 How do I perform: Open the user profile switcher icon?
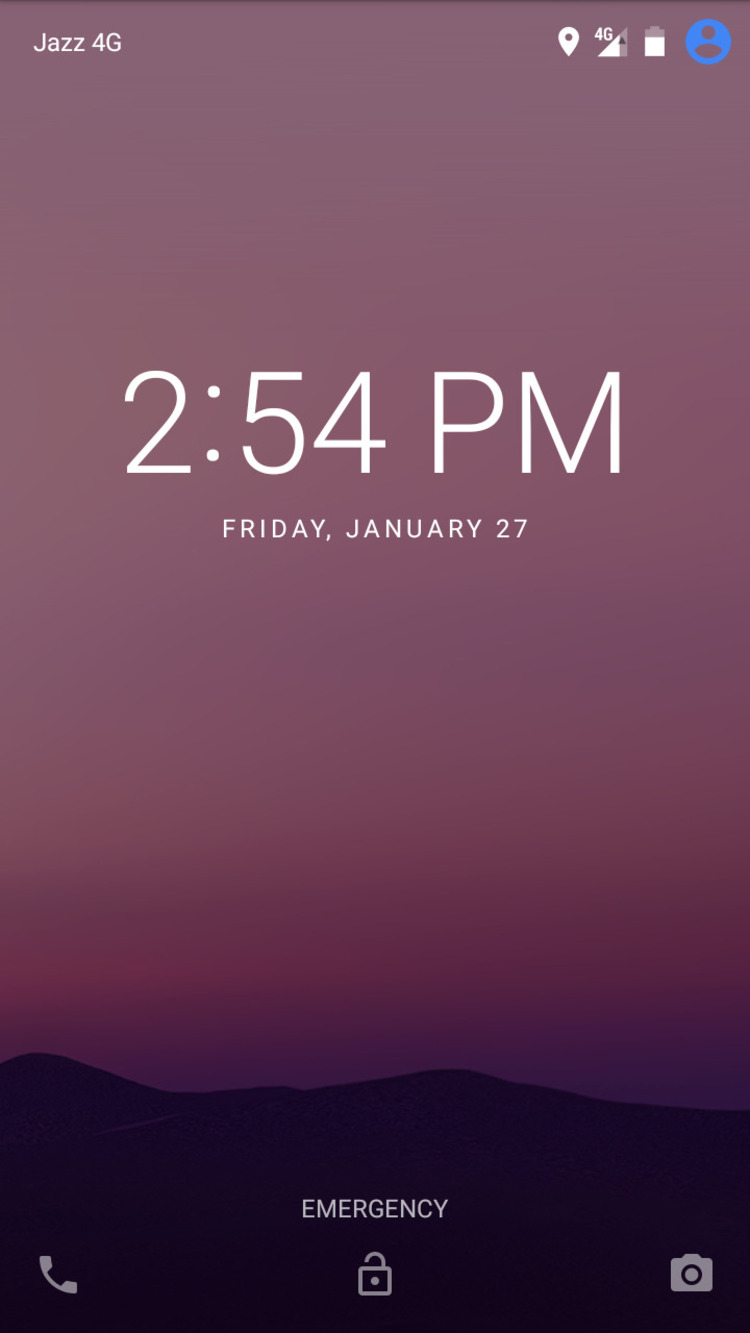coord(708,42)
